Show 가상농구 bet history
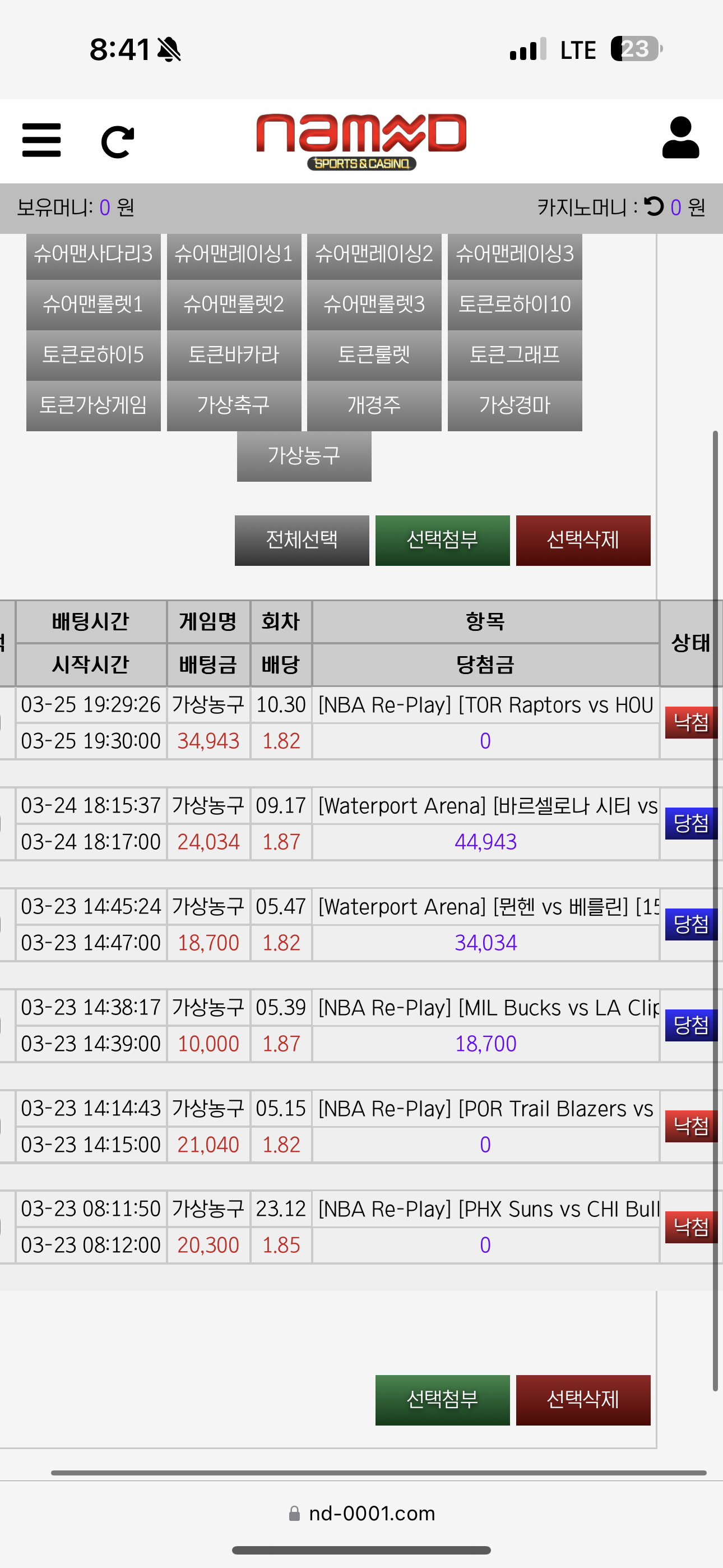 (304, 456)
